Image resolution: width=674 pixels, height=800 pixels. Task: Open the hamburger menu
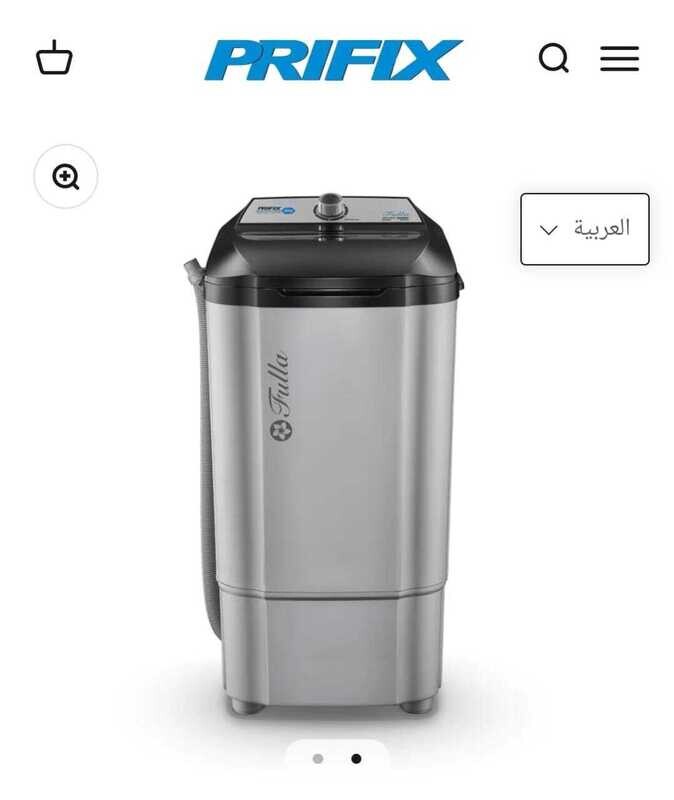pyautogui.click(x=619, y=59)
